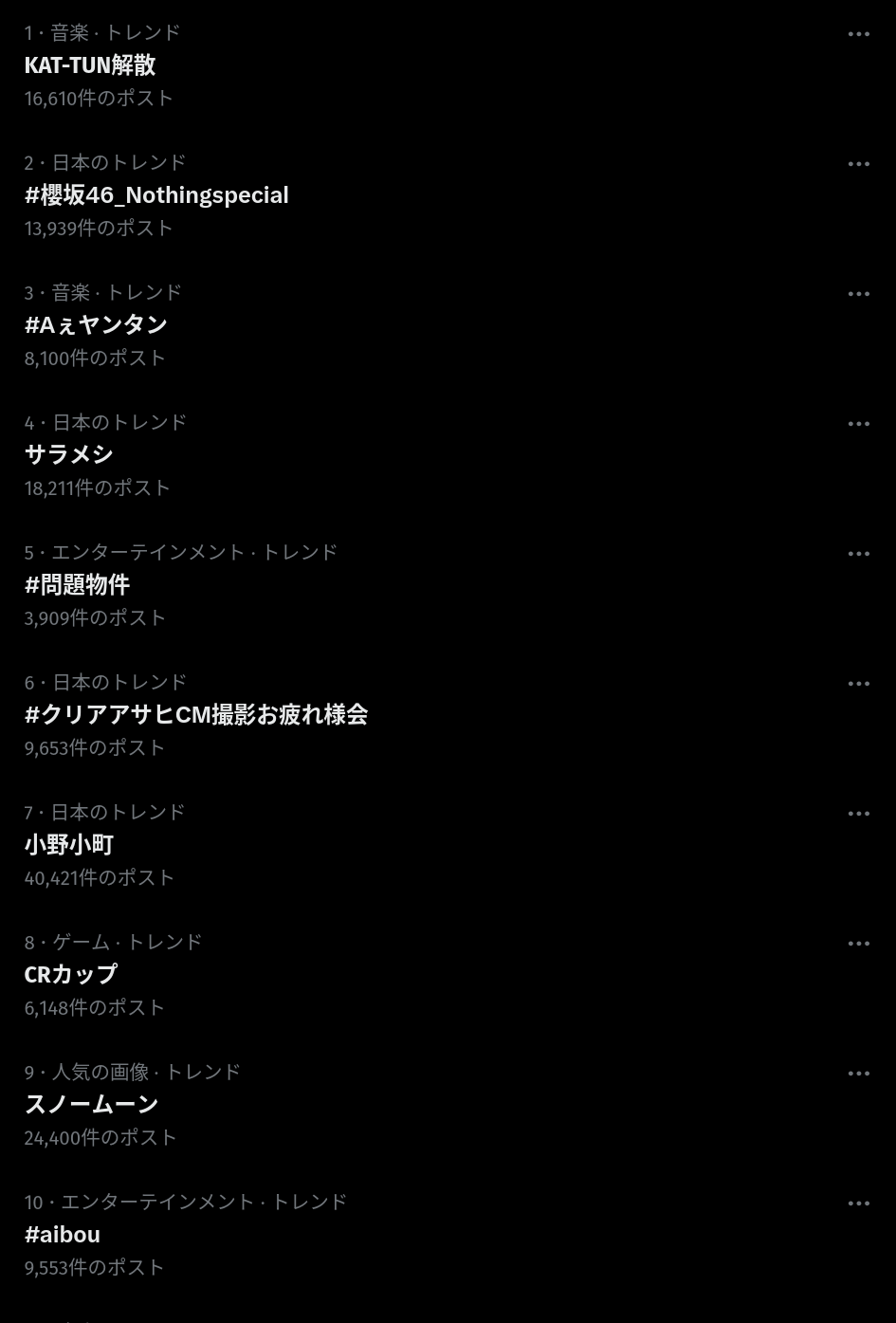Image resolution: width=896 pixels, height=1323 pixels.
Task: Open the CRカップ game trend
Action: [71, 975]
